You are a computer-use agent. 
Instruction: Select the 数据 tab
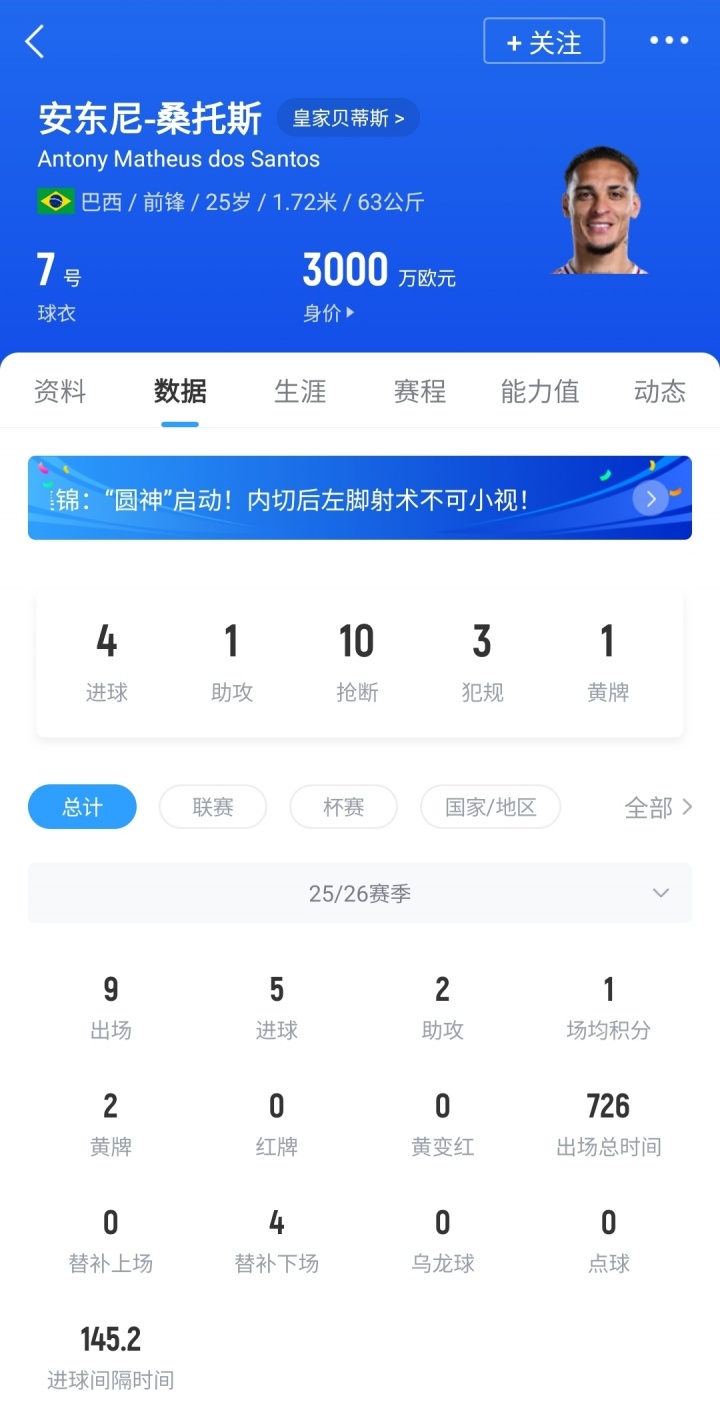tap(180, 391)
